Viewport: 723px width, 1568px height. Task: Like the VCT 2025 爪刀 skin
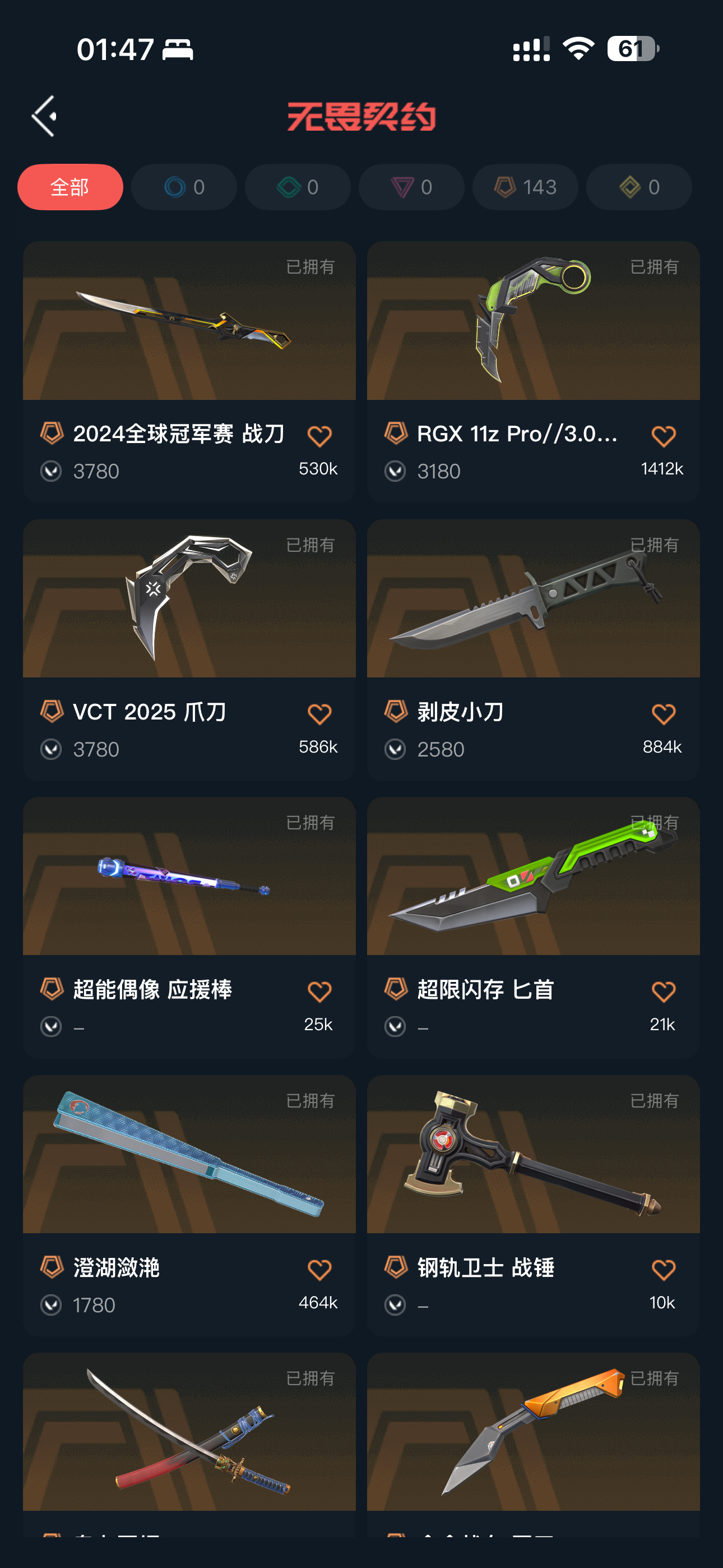pyautogui.click(x=319, y=713)
